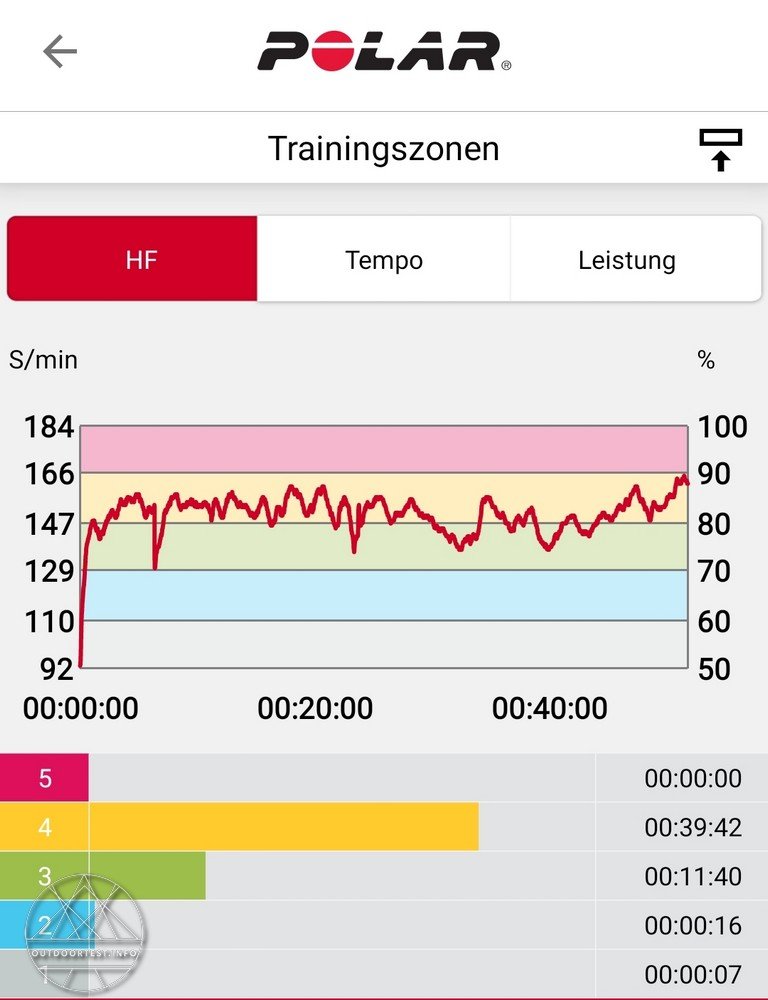Image resolution: width=768 pixels, height=1000 pixels.
Task: Collapse the Trainingszonen section
Action: pyautogui.click(x=720, y=150)
